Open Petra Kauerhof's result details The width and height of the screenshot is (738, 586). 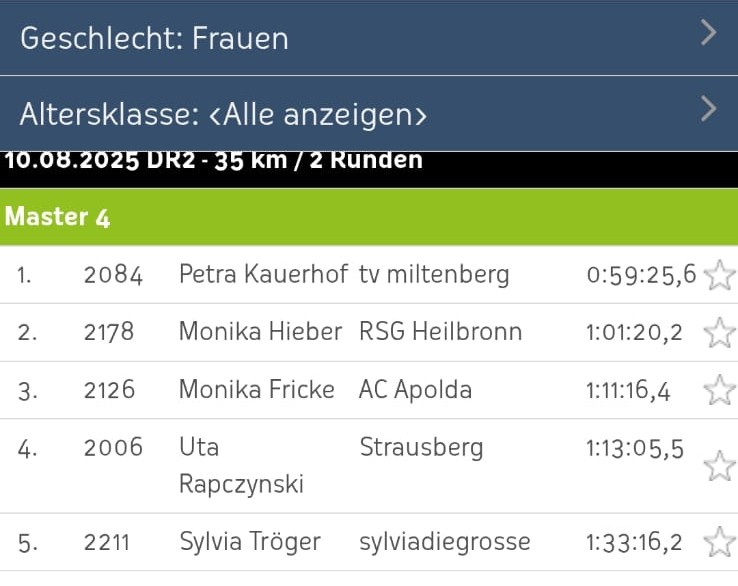point(263,275)
